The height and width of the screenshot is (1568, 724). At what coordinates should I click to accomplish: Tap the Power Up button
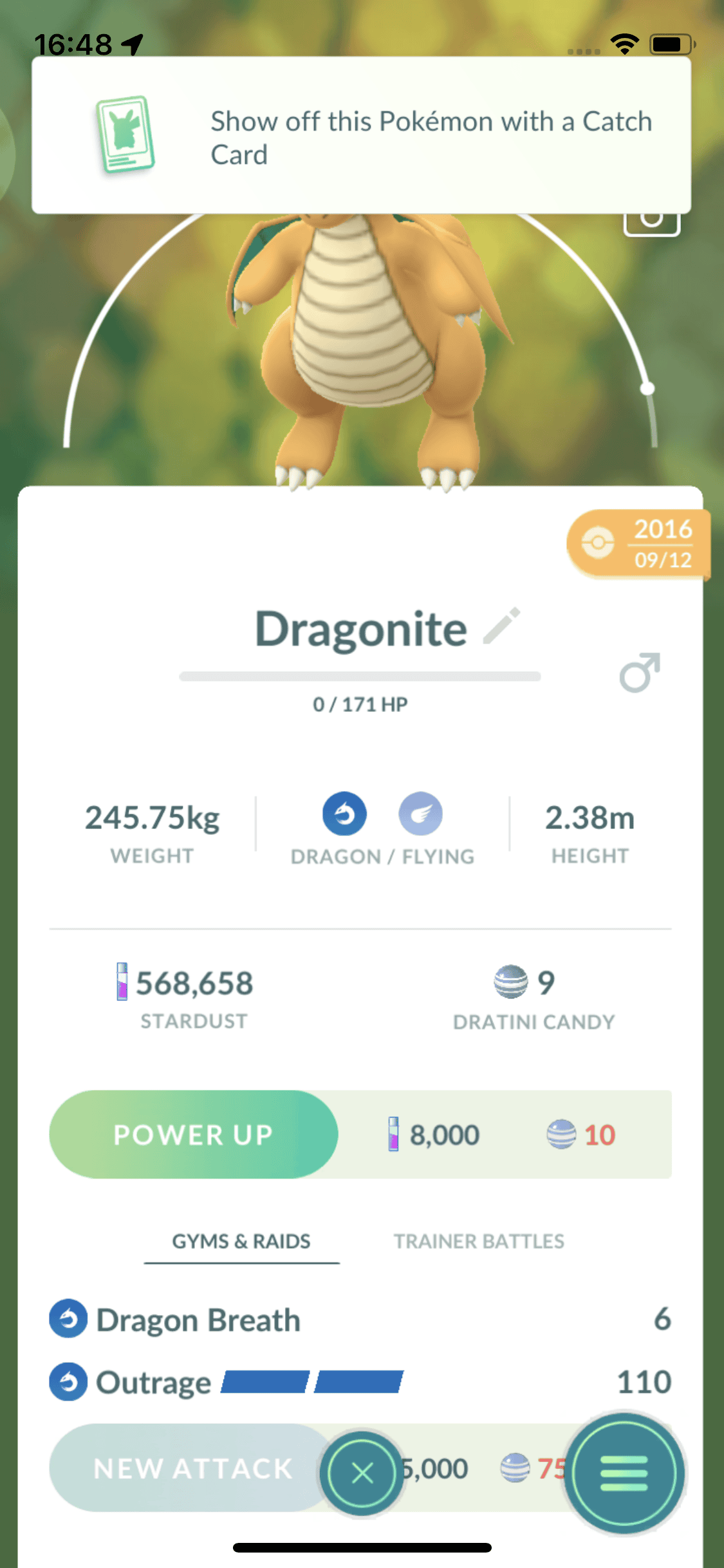pos(194,1134)
